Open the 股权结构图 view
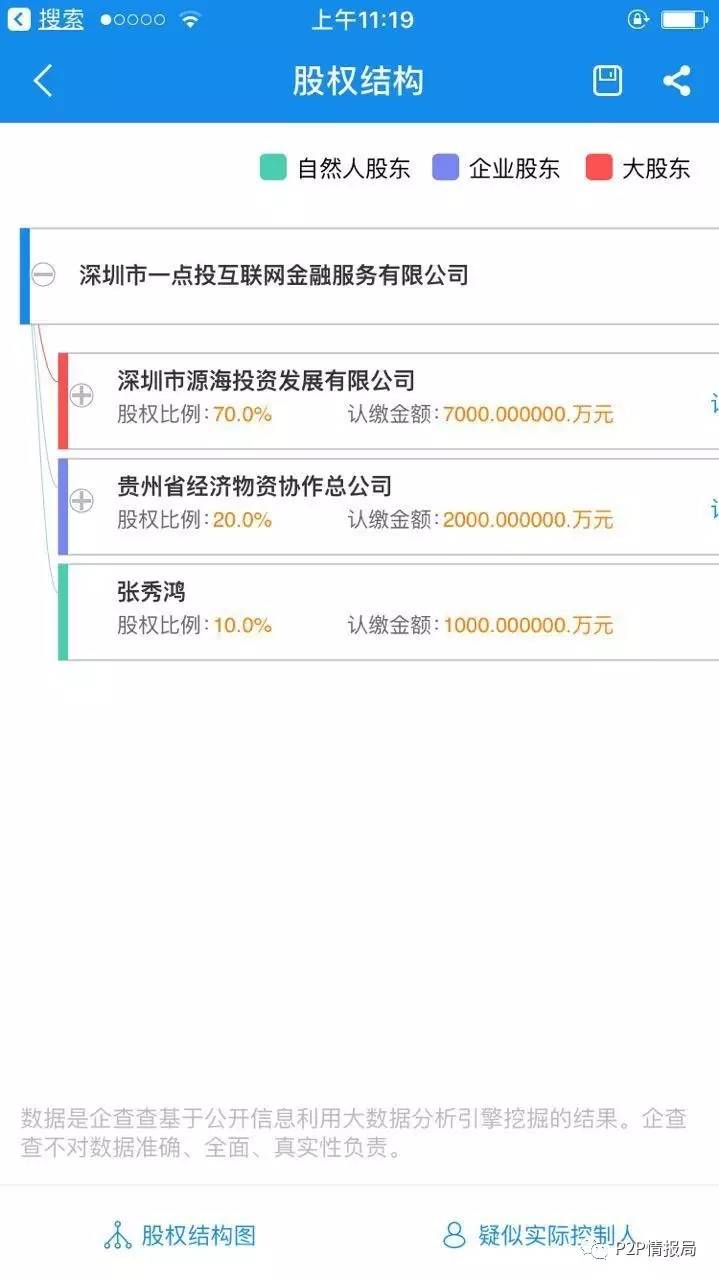The image size is (719, 1280). coord(180,1235)
